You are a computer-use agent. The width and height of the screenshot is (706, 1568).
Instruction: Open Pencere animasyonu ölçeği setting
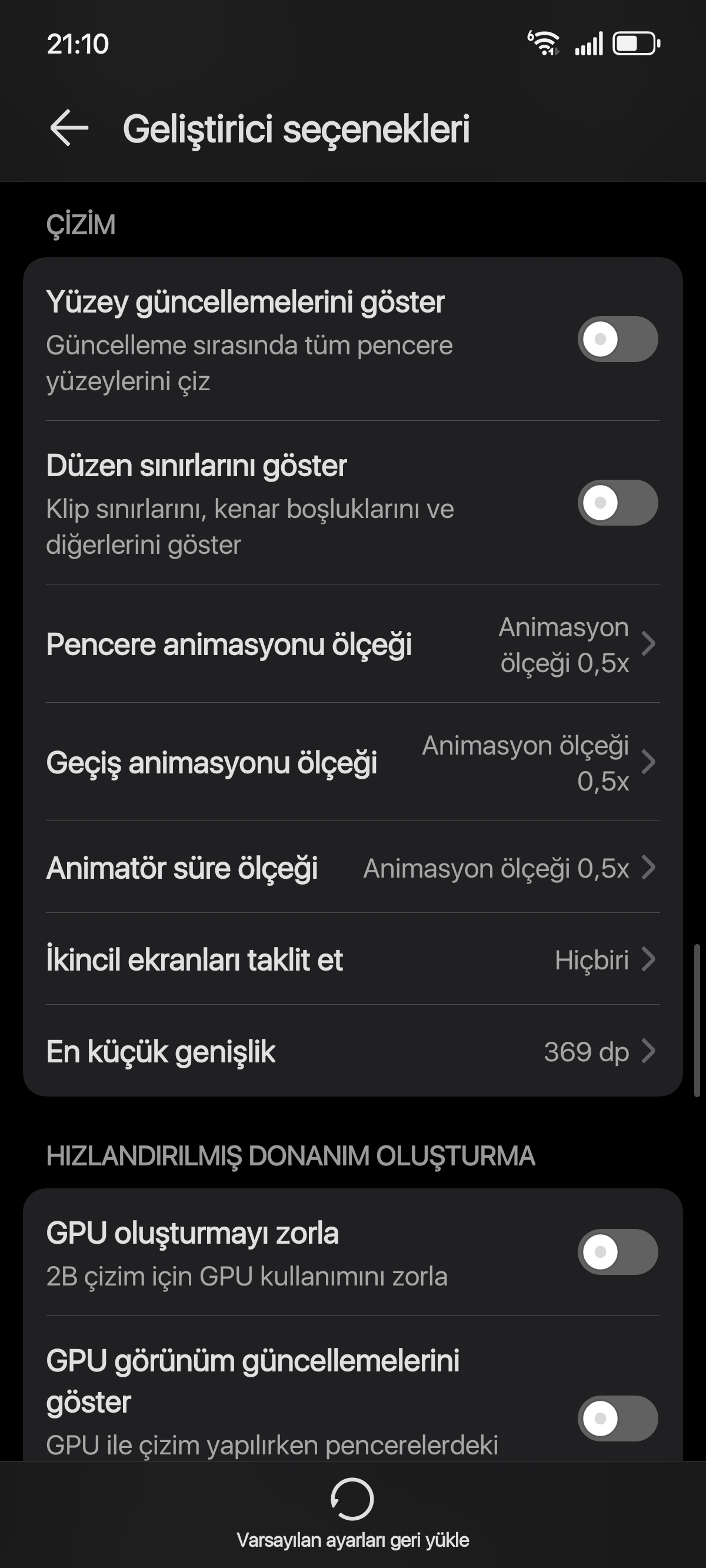353,644
